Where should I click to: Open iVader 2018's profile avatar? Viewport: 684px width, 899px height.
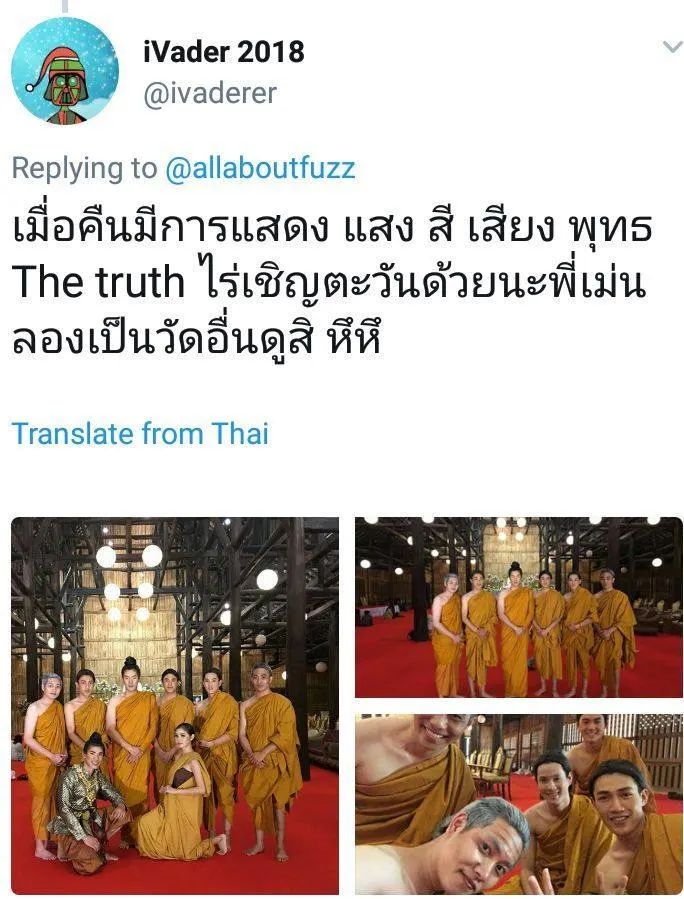point(64,71)
